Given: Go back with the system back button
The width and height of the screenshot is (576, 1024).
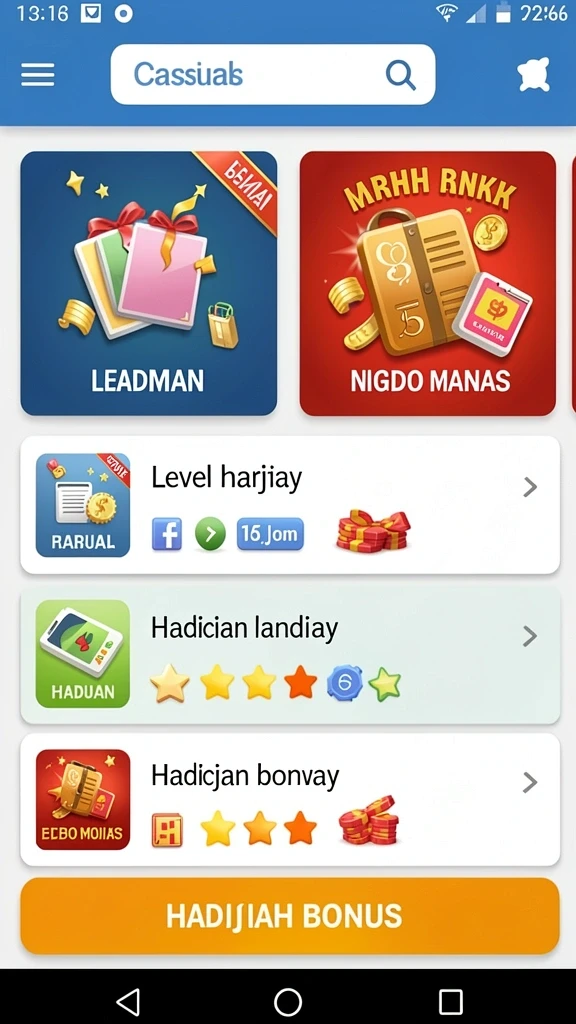Looking at the screenshot, I should pyautogui.click(x=128, y=1000).
